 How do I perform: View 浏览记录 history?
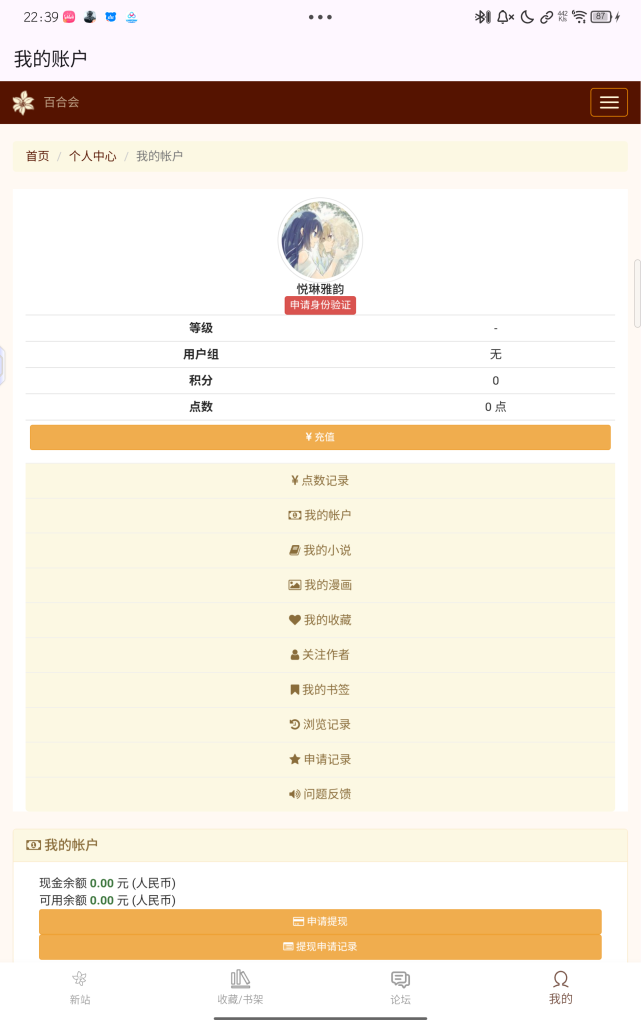[320, 724]
